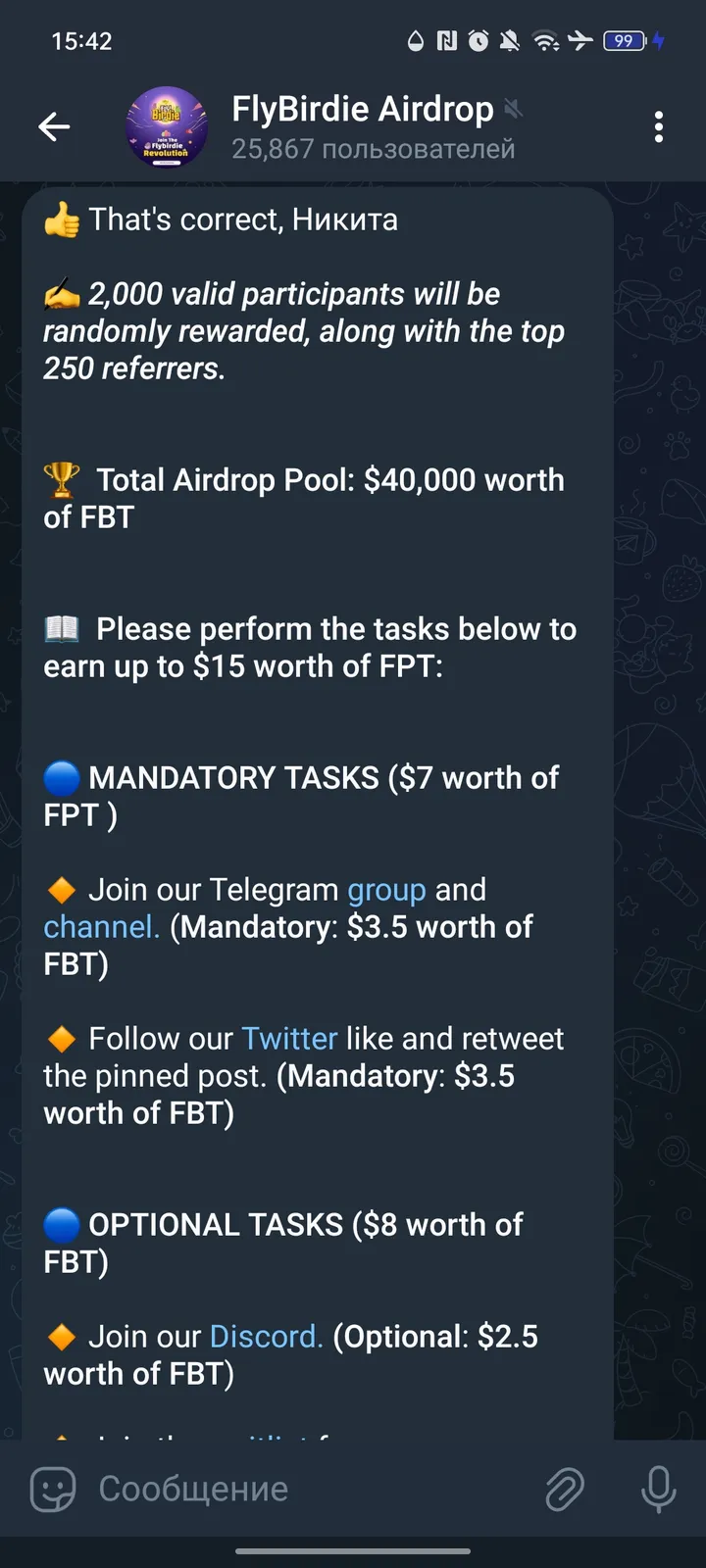Click the clock showing 15:42

click(x=83, y=41)
